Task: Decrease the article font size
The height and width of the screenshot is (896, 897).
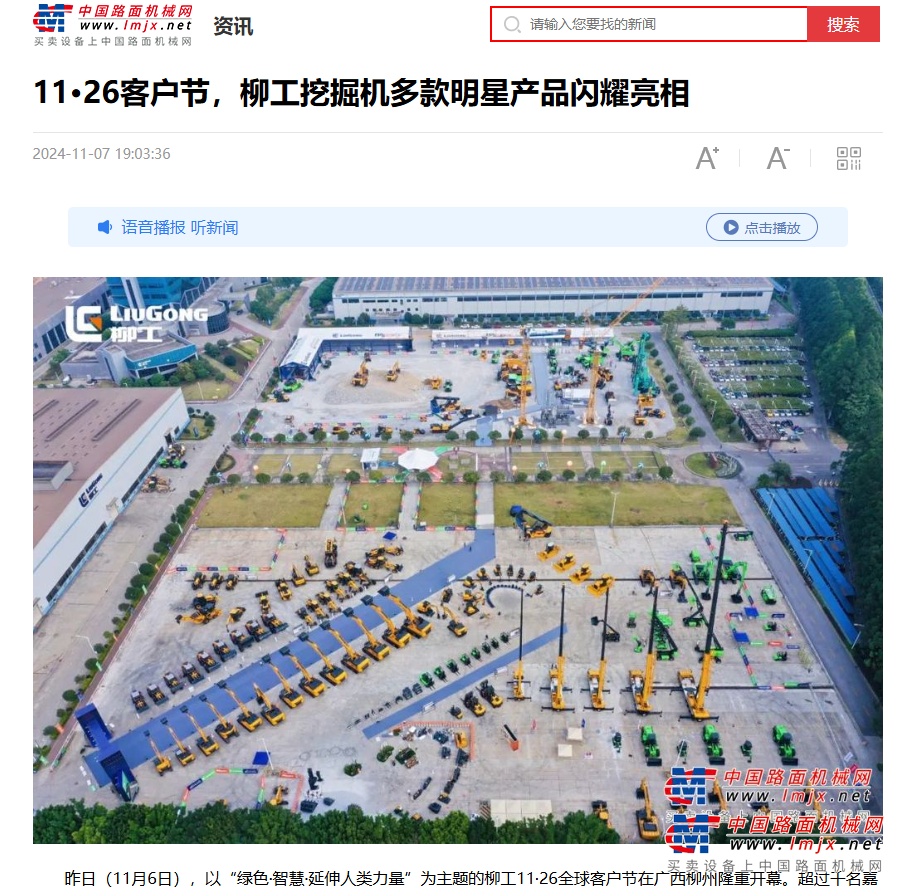Action: pos(778,158)
